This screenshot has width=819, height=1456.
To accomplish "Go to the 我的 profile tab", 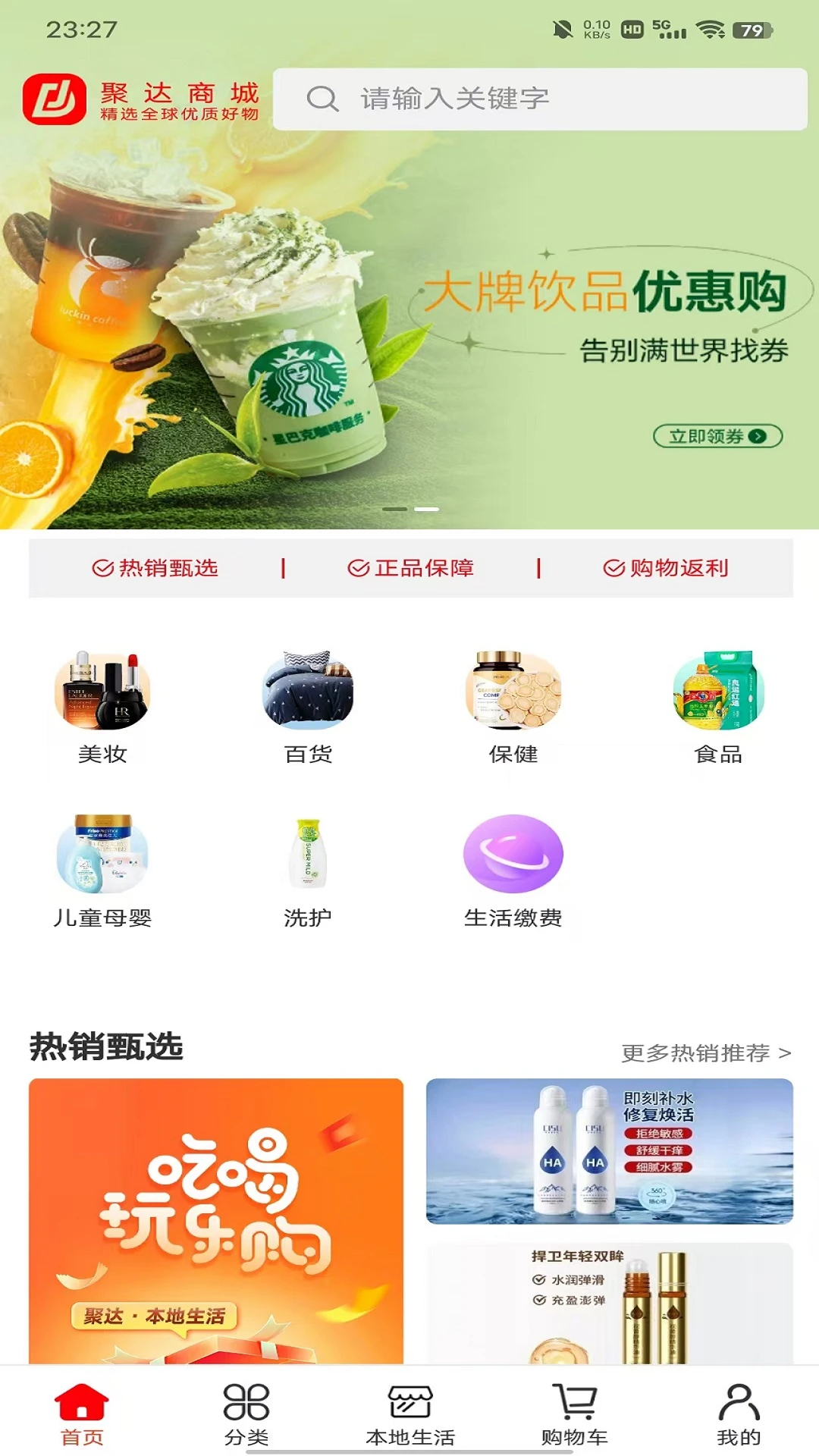I will point(739,1414).
